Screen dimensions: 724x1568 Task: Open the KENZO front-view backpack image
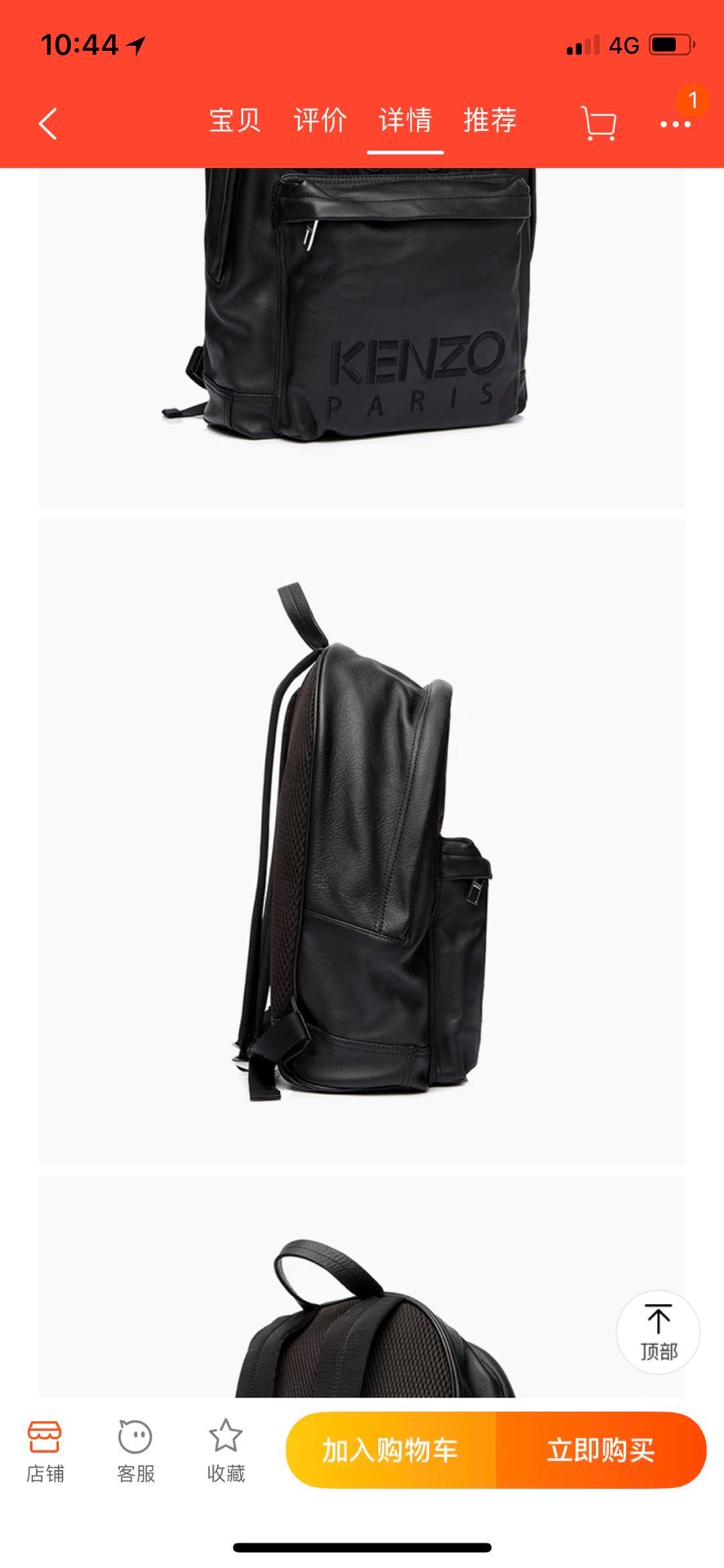[362, 327]
